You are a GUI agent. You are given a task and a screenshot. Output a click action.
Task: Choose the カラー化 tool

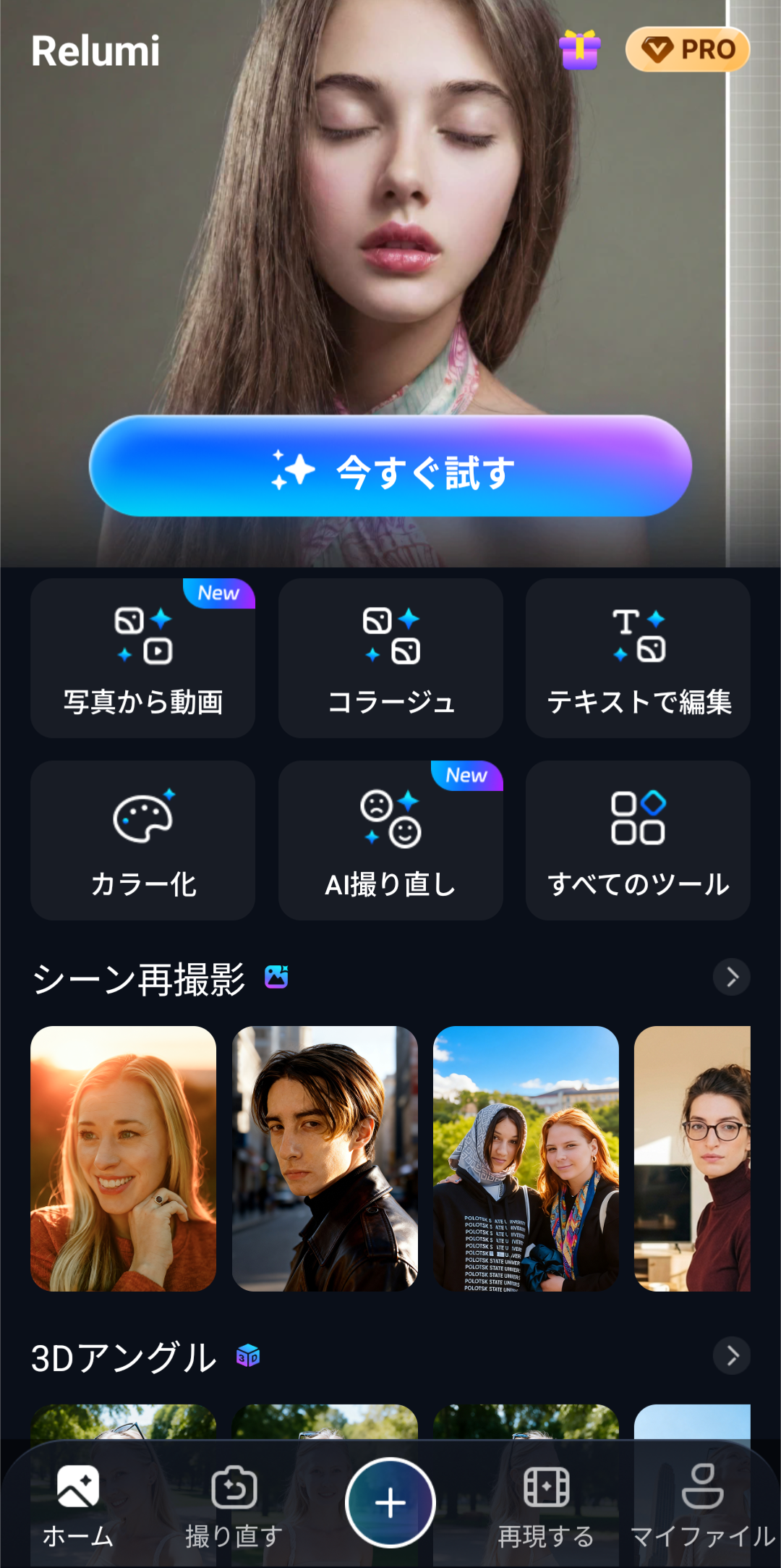pyautogui.click(x=143, y=840)
